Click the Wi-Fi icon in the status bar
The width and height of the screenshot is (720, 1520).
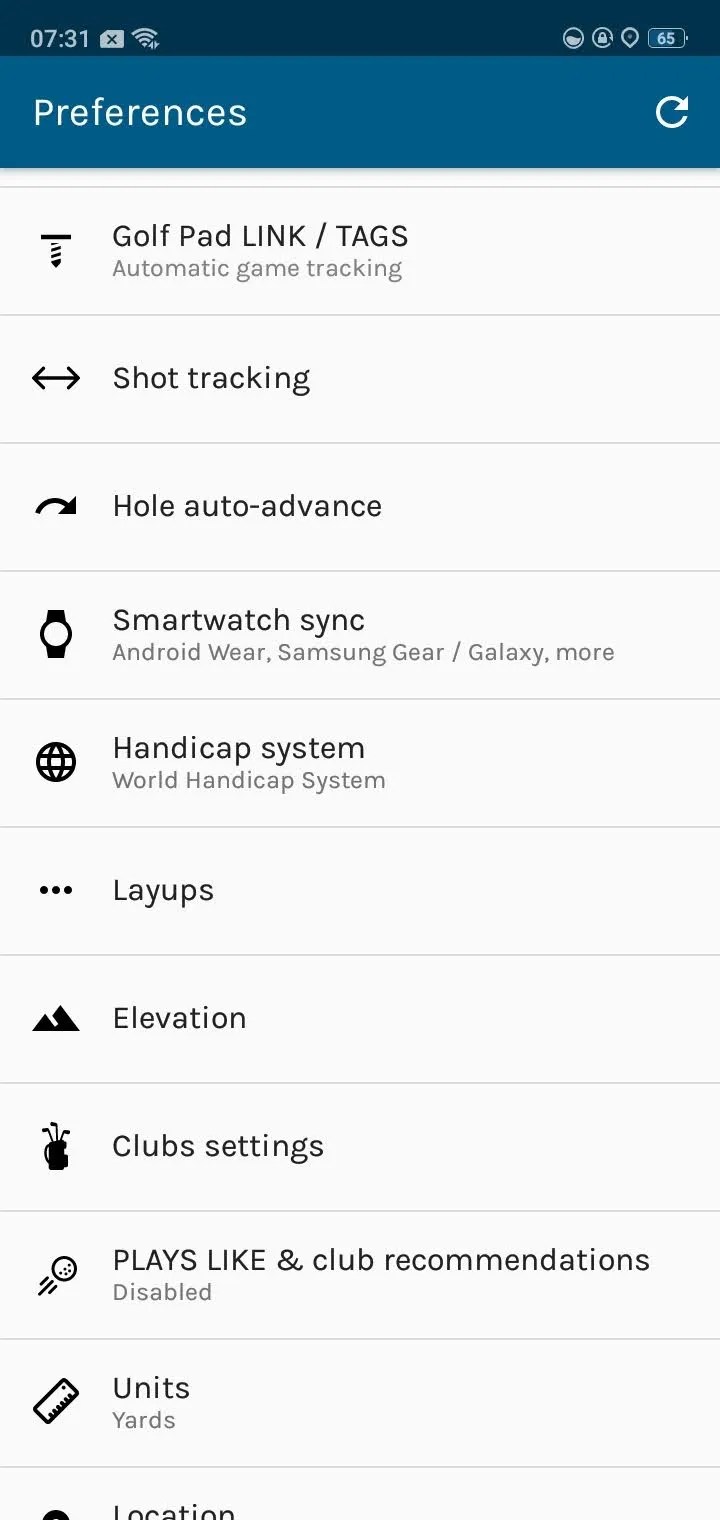[x=146, y=38]
